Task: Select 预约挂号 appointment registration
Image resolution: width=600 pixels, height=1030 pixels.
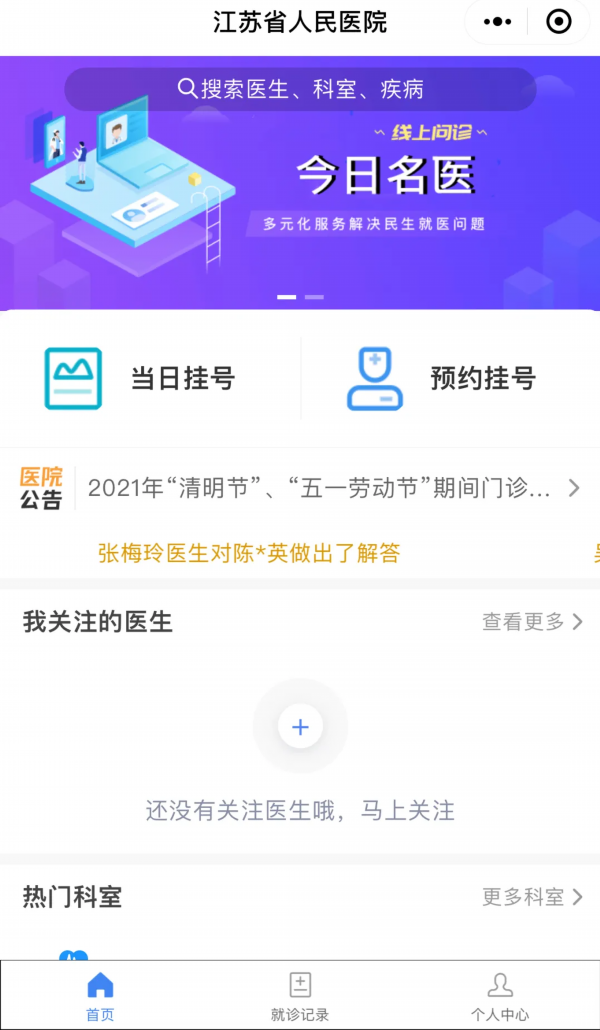Action: tap(451, 378)
